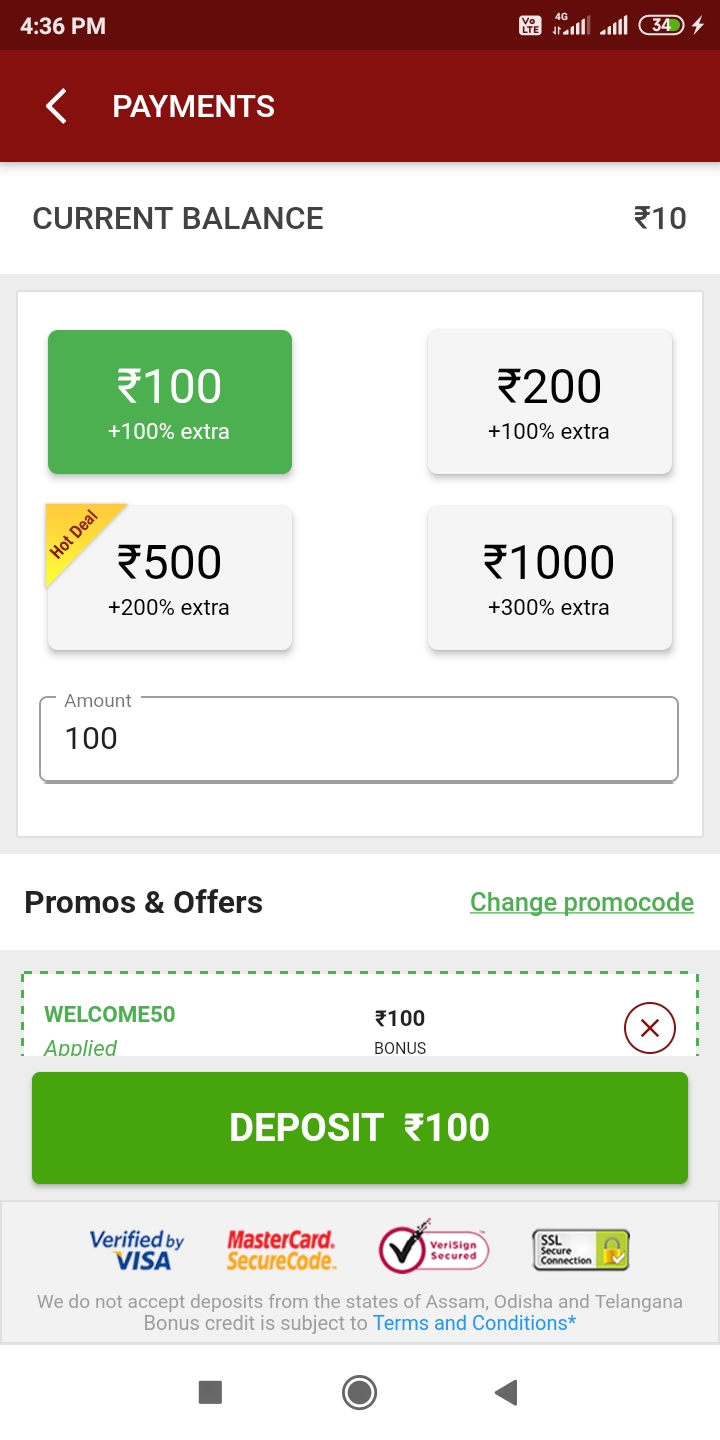Open the Terms and Conditions link
Image resolution: width=720 pixels, height=1440 pixels.
point(474,1323)
